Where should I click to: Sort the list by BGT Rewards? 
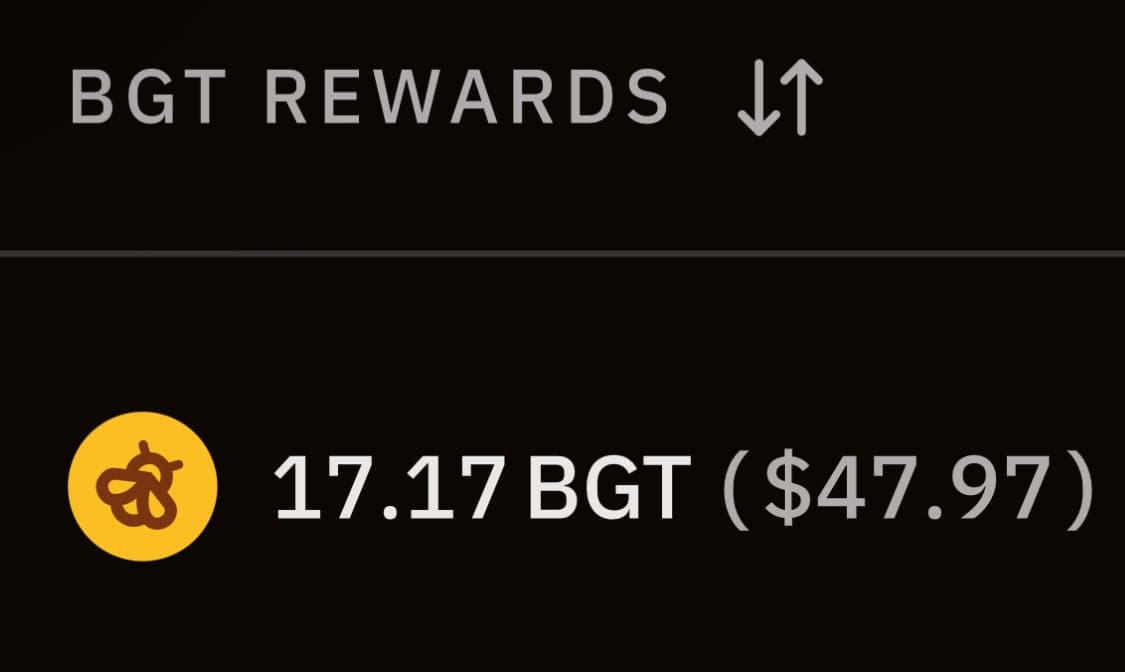tap(779, 98)
